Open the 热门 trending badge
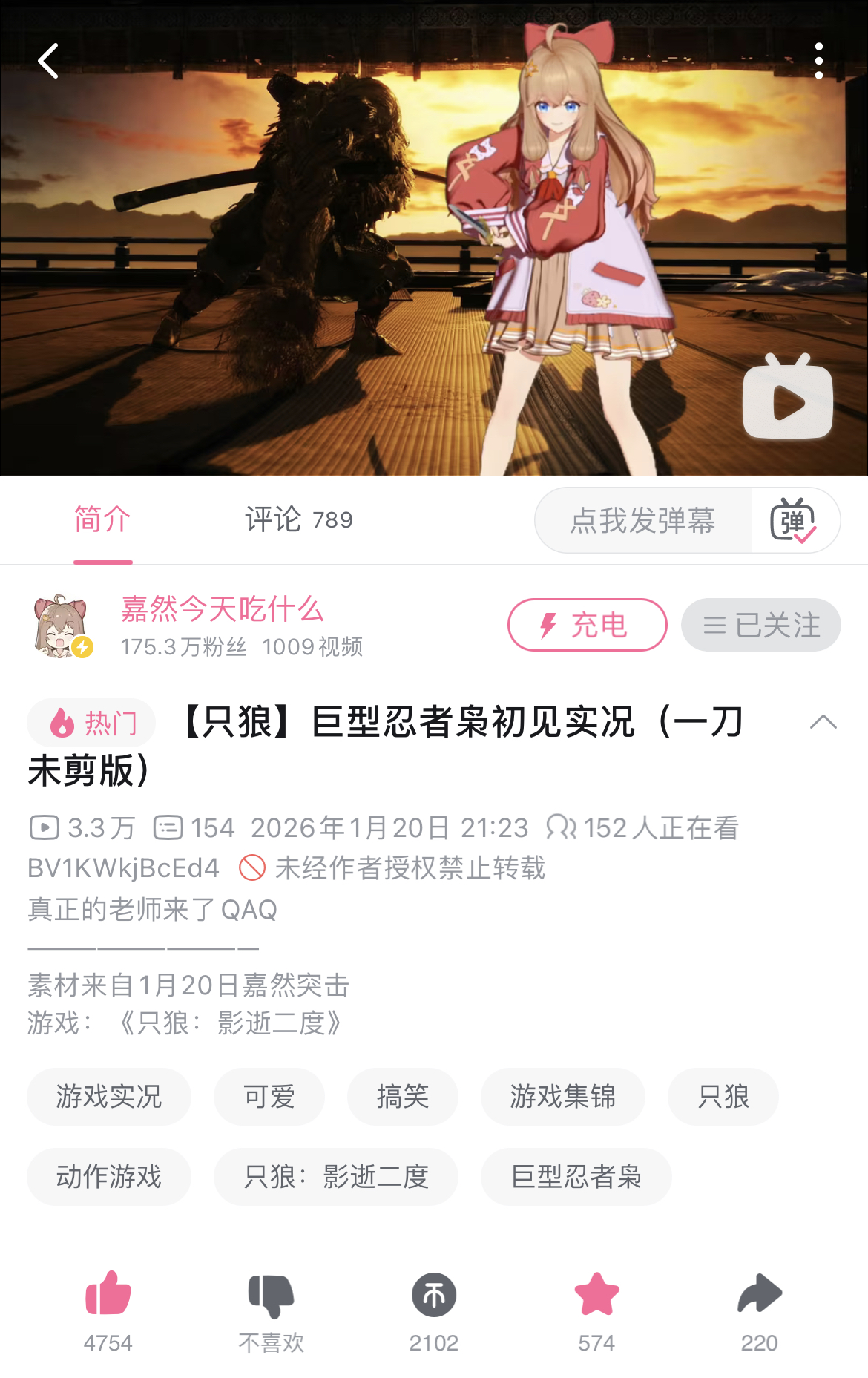This screenshot has width=868, height=1378. [x=92, y=722]
